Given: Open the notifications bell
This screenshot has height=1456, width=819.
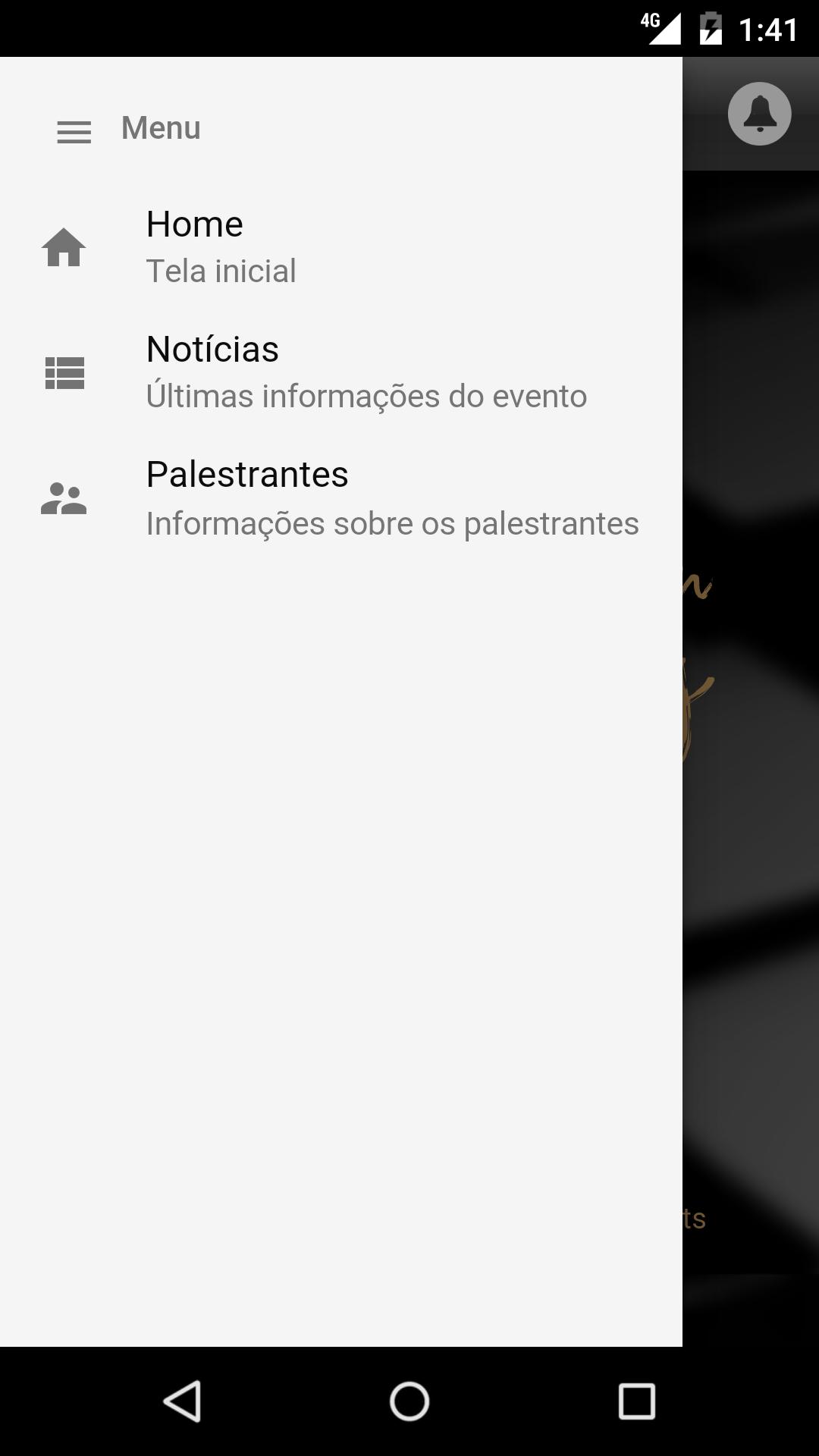Looking at the screenshot, I should (759, 114).
